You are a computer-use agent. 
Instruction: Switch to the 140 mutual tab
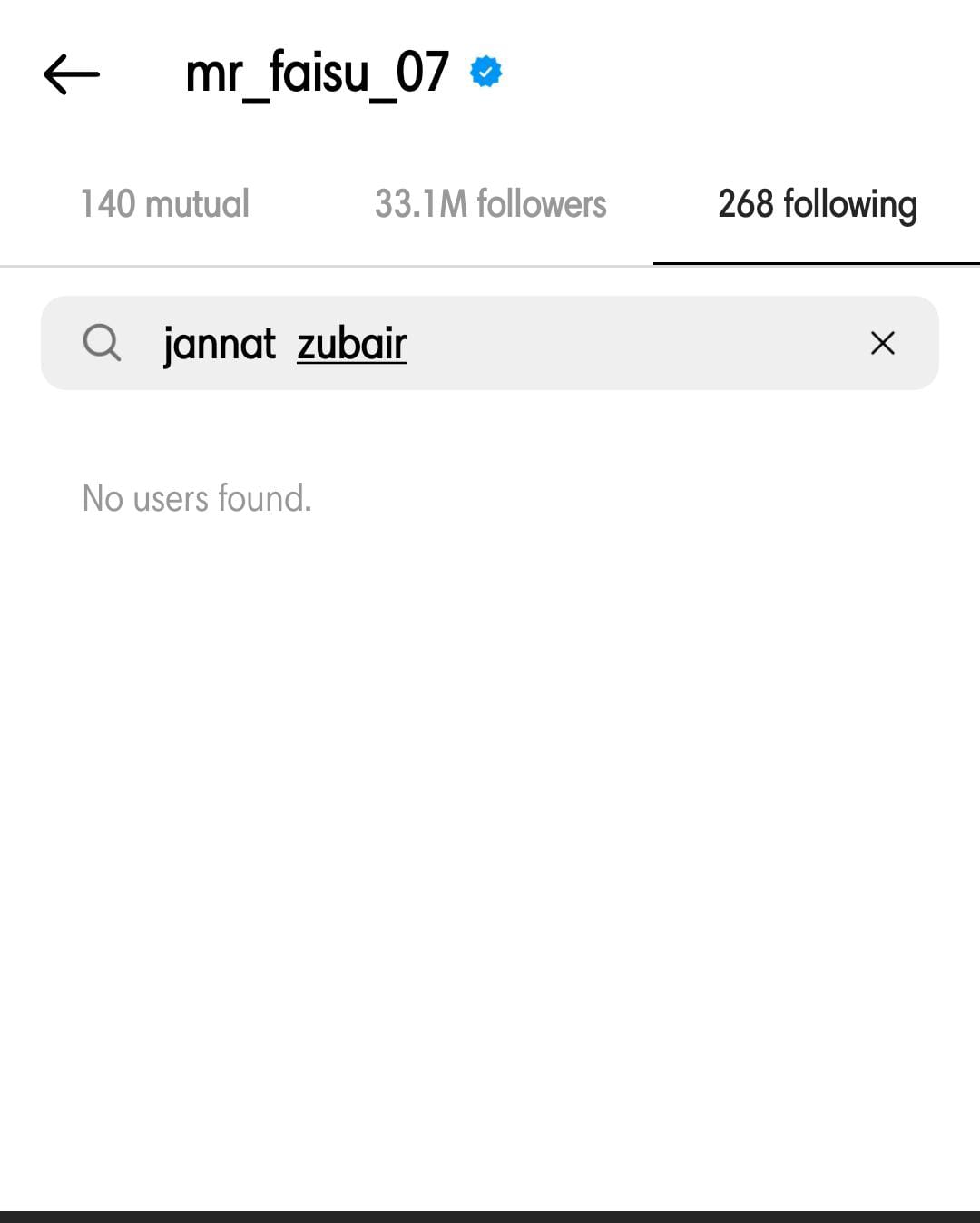point(164,204)
